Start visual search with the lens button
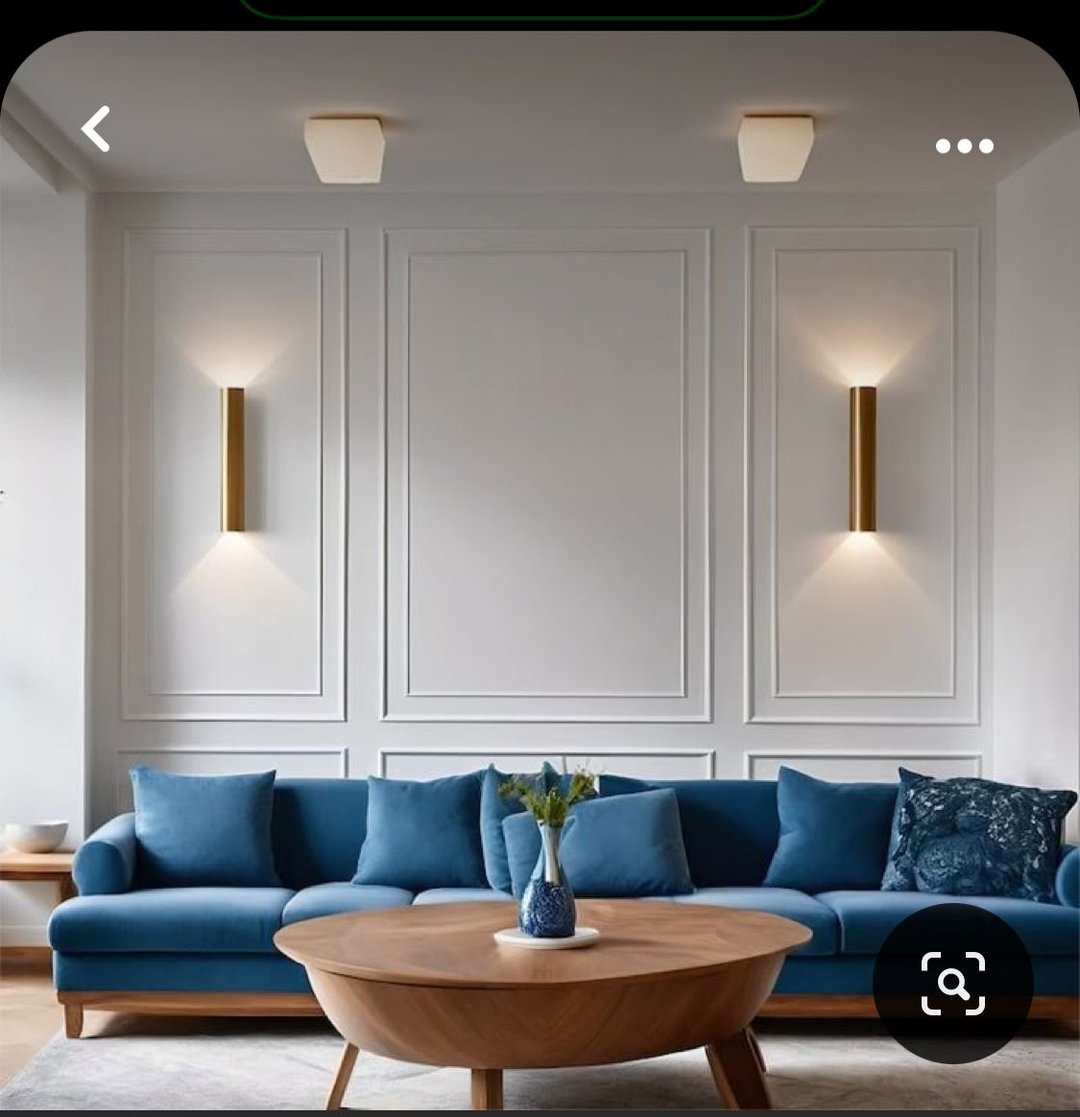The height and width of the screenshot is (1117, 1080). pos(952,983)
